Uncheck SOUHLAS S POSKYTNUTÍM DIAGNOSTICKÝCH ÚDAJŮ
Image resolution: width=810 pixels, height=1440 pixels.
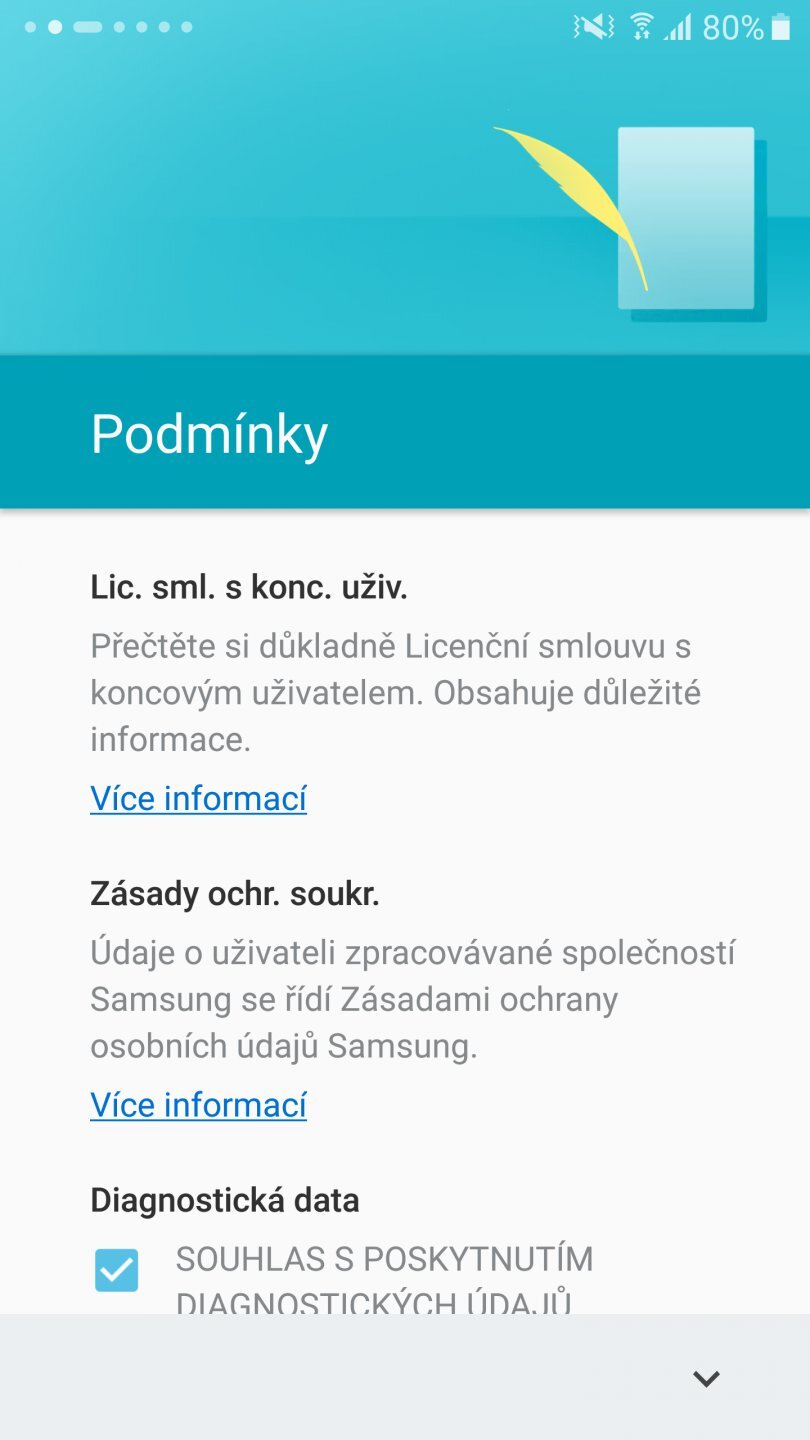tap(116, 1272)
